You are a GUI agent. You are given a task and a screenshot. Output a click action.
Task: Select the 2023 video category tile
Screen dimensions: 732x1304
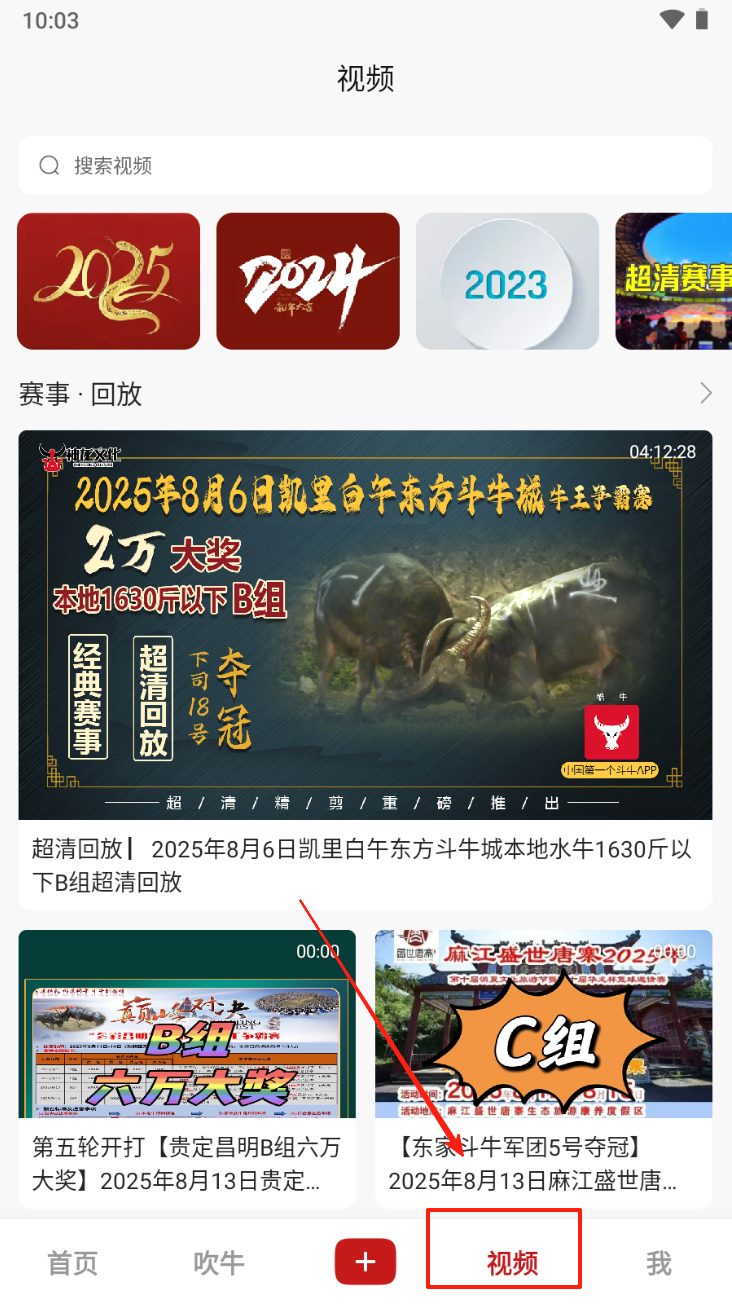507,281
